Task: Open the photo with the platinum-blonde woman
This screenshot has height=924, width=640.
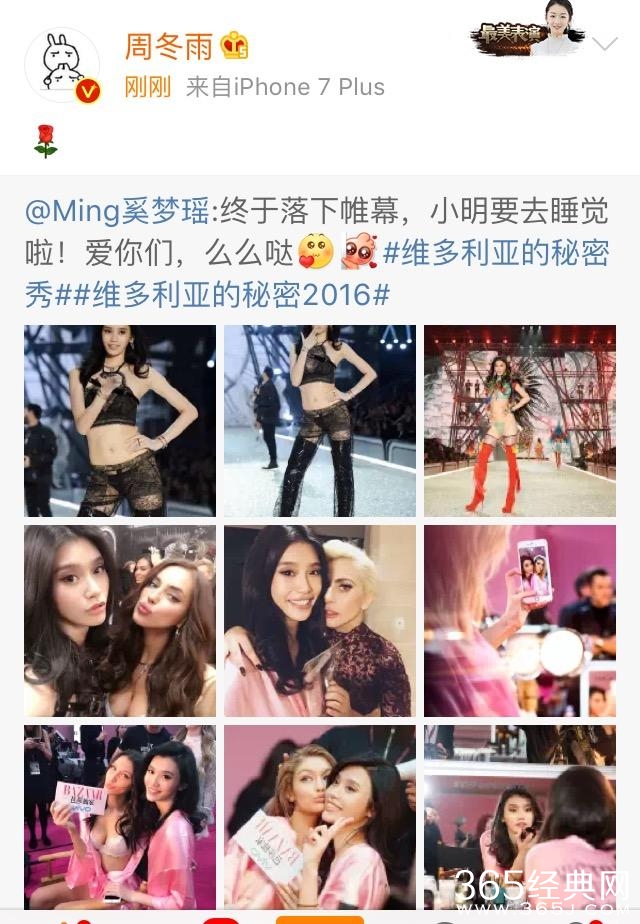Action: [x=319, y=620]
